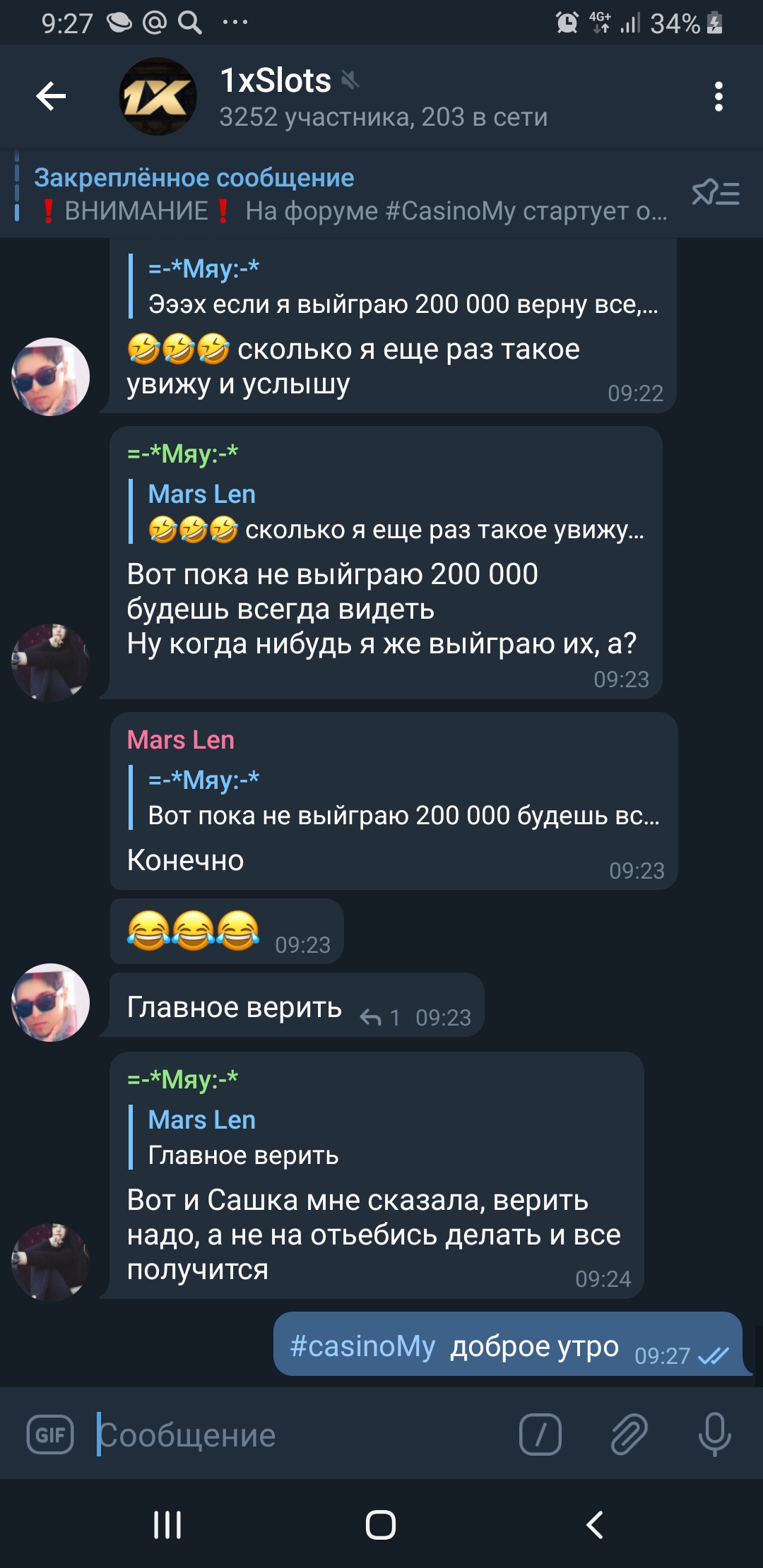Viewport: 763px width, 1568px height.
Task: Open the pinned message about #CasinoMy
Action: (x=350, y=194)
